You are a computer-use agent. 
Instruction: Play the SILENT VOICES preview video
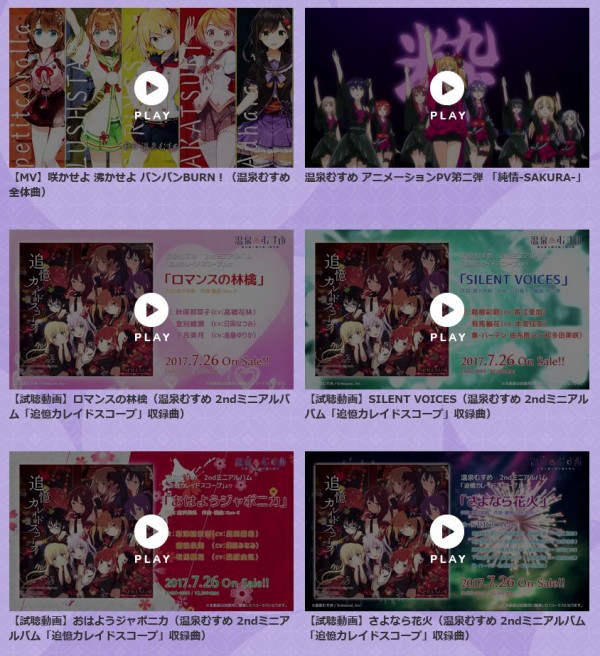(447, 310)
